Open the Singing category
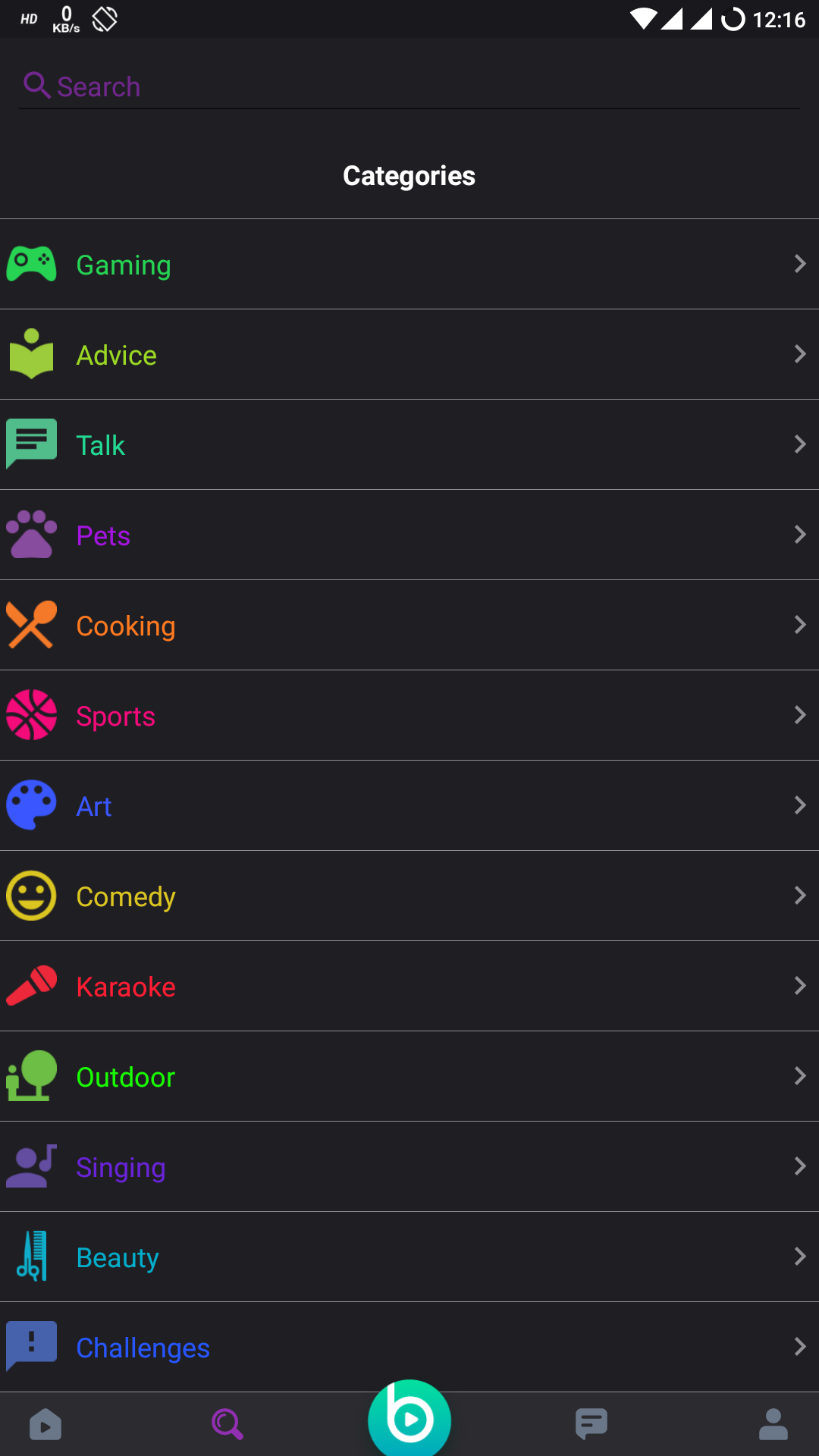 [x=409, y=1167]
